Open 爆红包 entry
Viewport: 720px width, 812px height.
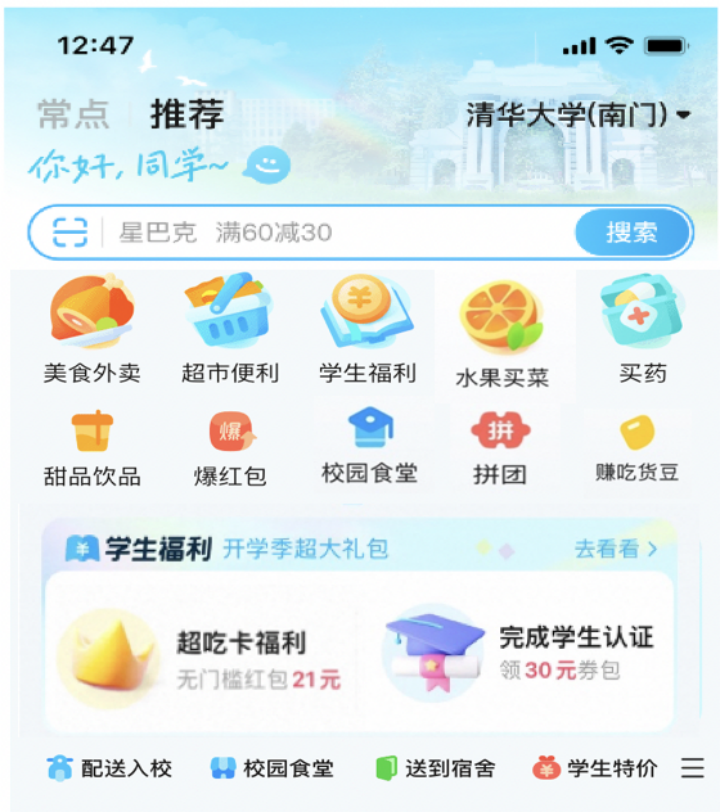(x=230, y=447)
